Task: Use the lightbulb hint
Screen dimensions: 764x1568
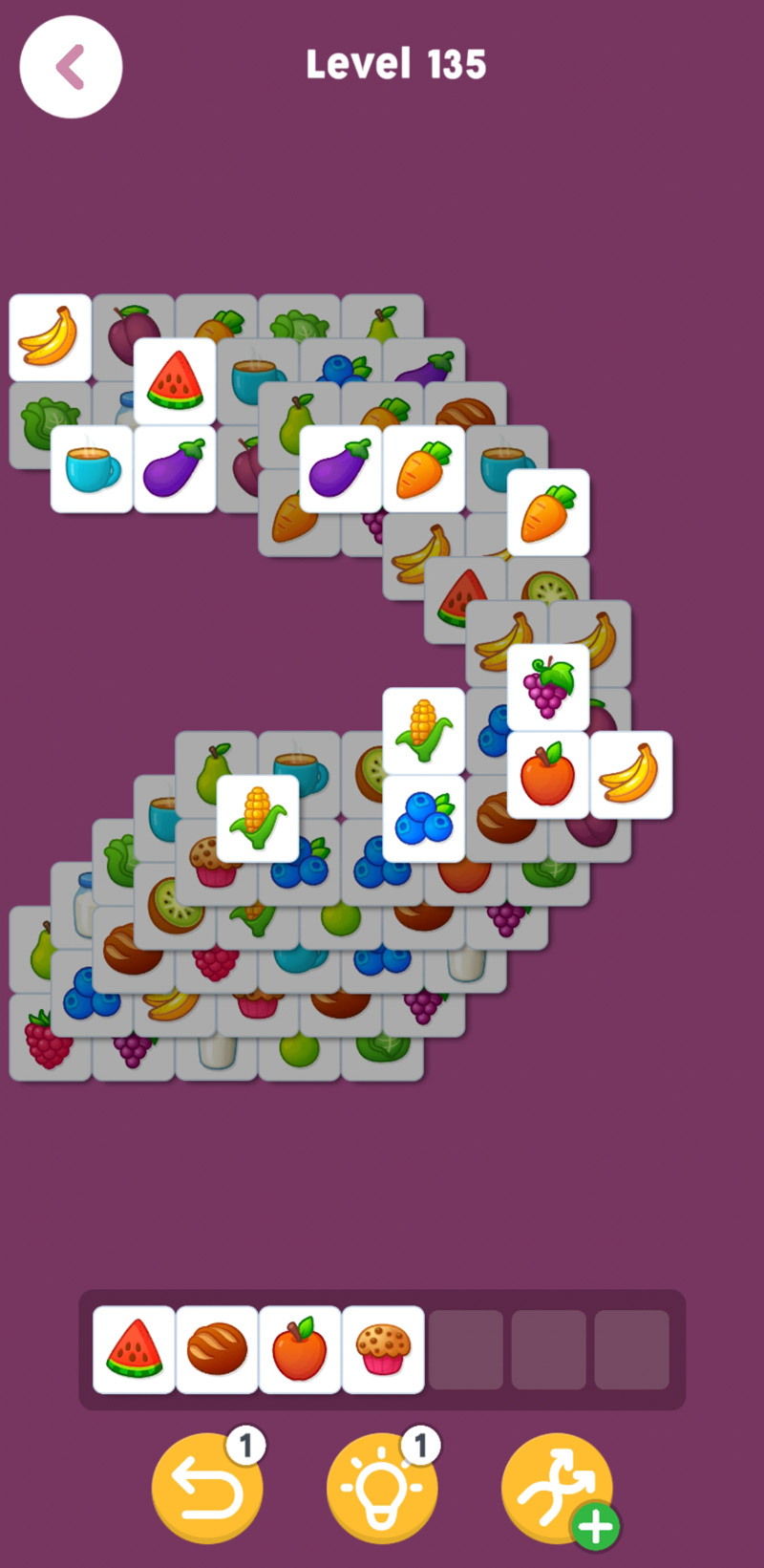Action: point(382,1488)
